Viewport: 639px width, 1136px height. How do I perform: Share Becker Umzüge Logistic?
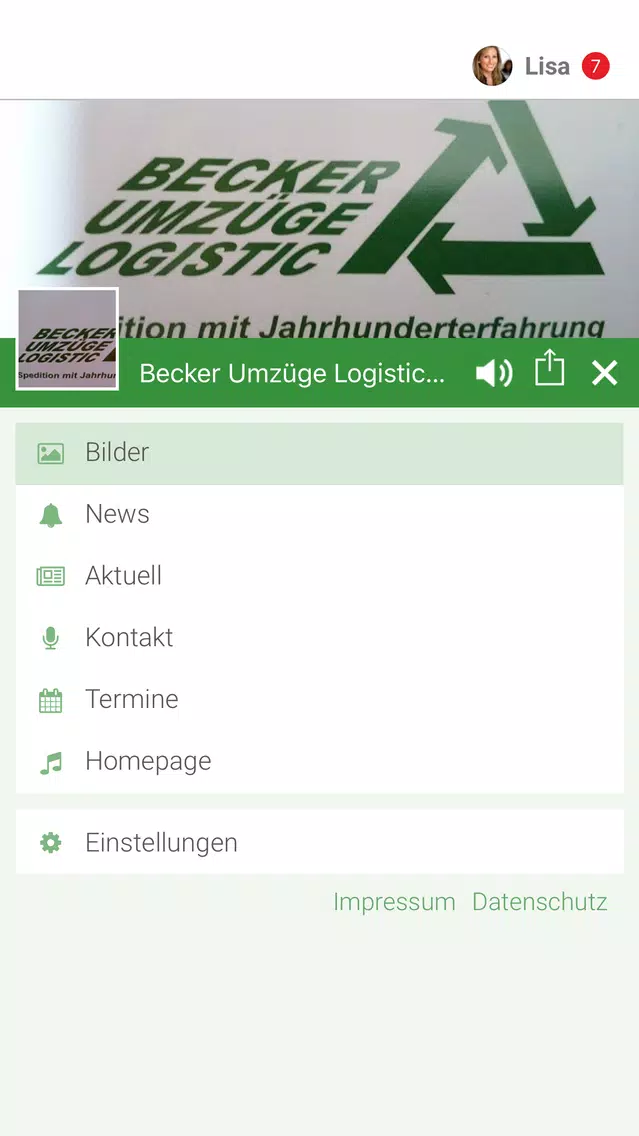click(x=549, y=367)
